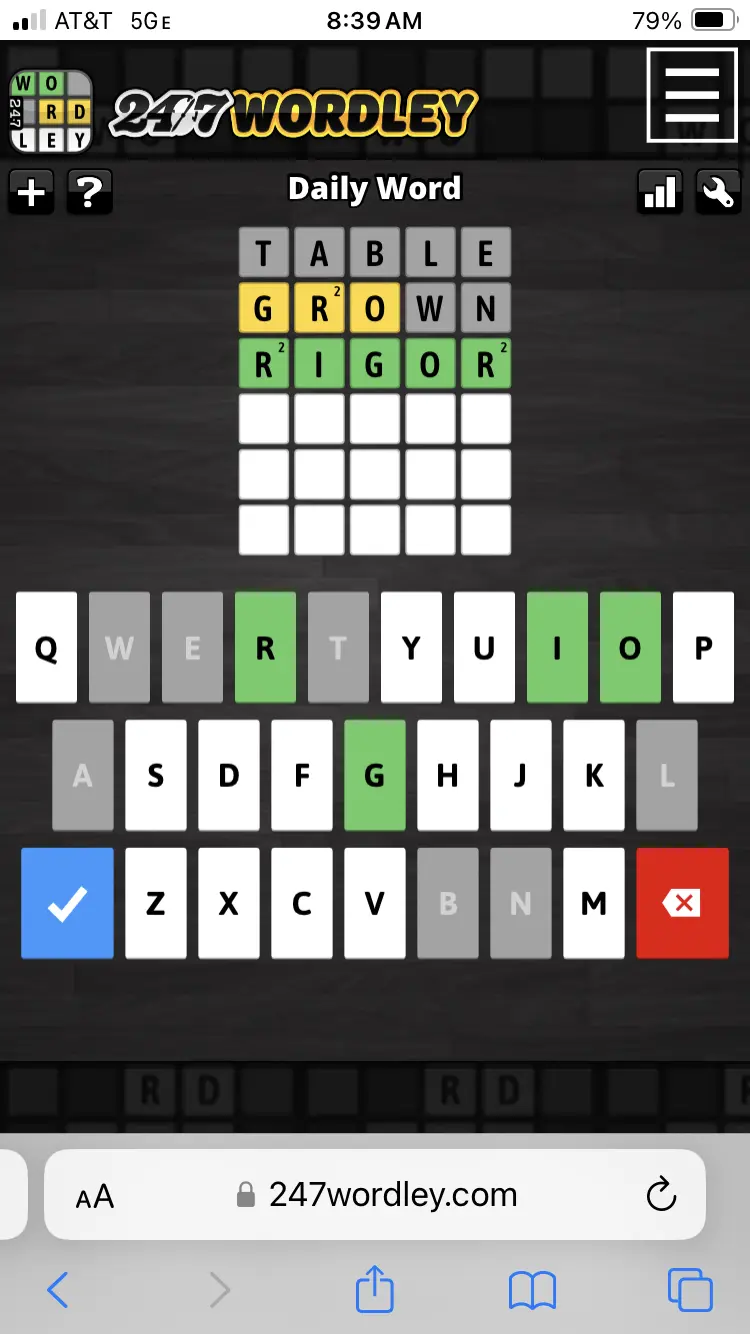The image size is (750, 1334).
Task: Submit the guess with the blue checkmark
Action: click(x=67, y=903)
